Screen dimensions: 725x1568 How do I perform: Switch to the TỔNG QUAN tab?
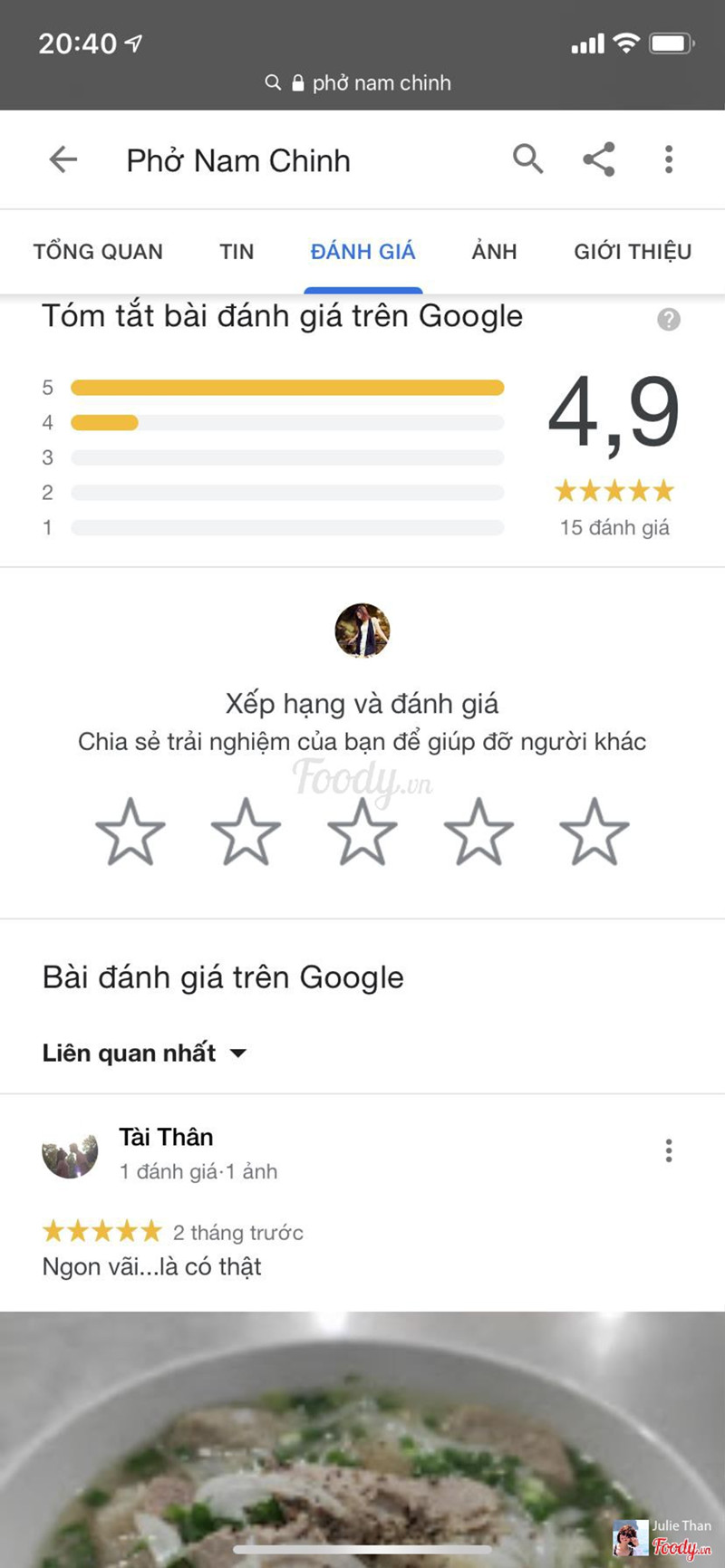coord(98,252)
